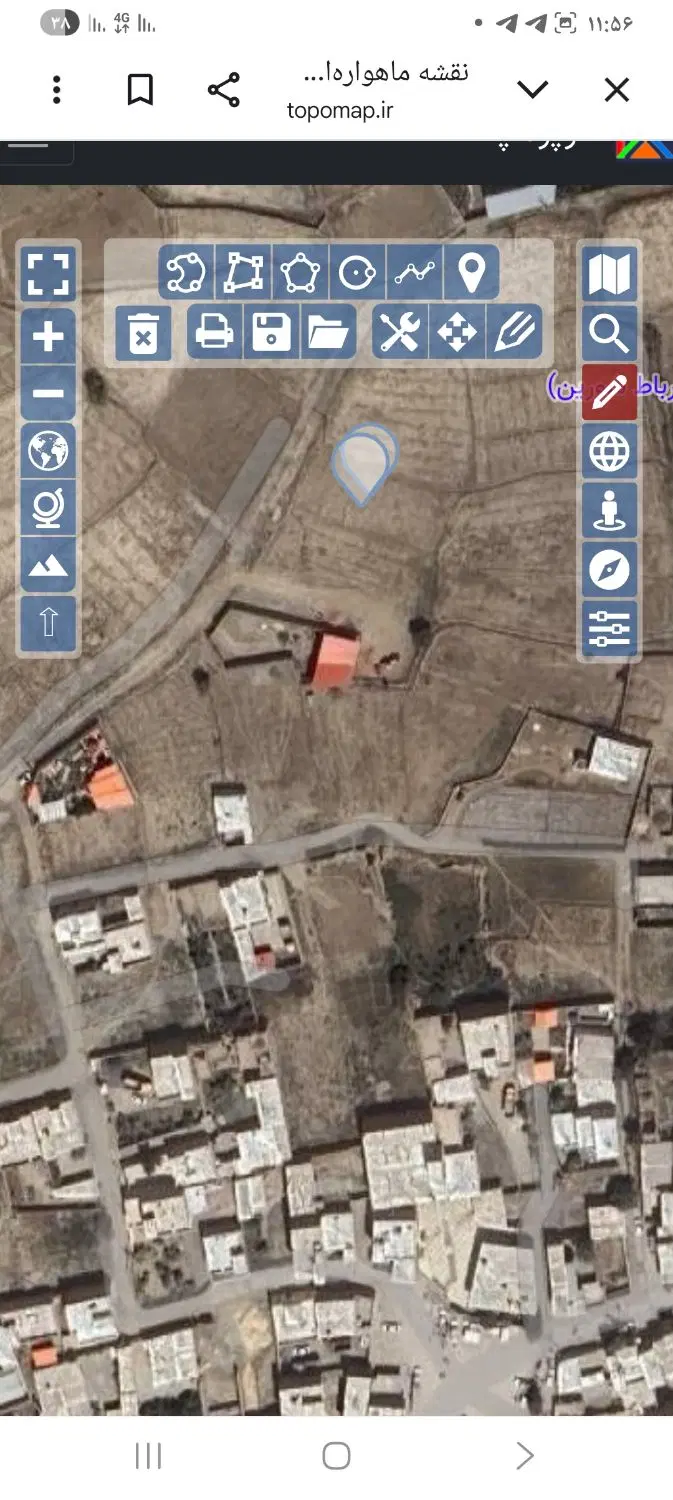Delete drawings with the trash icon
Viewport: 673px width, 1500px height.
coord(143,332)
